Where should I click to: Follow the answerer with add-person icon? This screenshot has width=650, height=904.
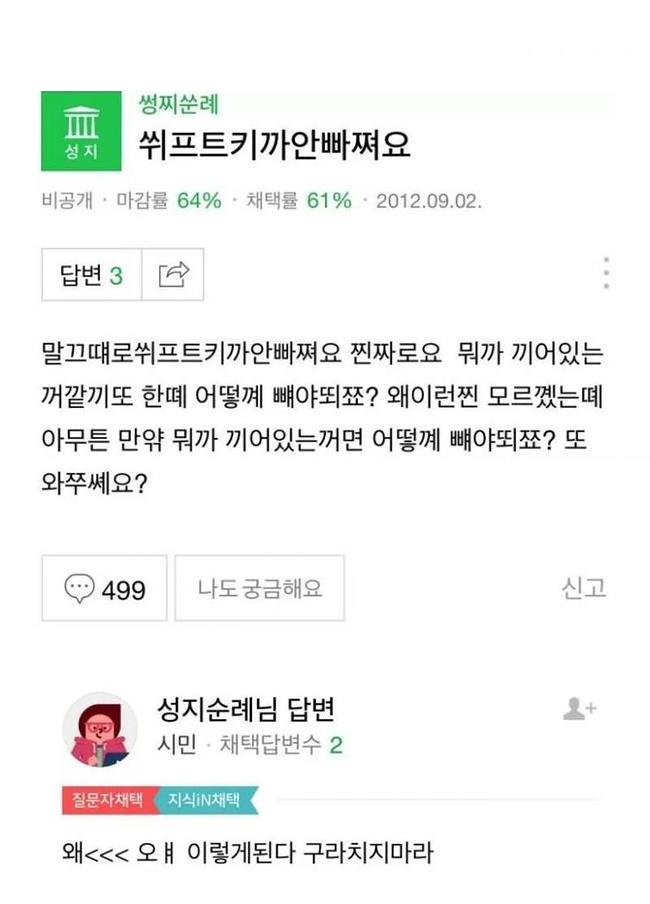579,709
